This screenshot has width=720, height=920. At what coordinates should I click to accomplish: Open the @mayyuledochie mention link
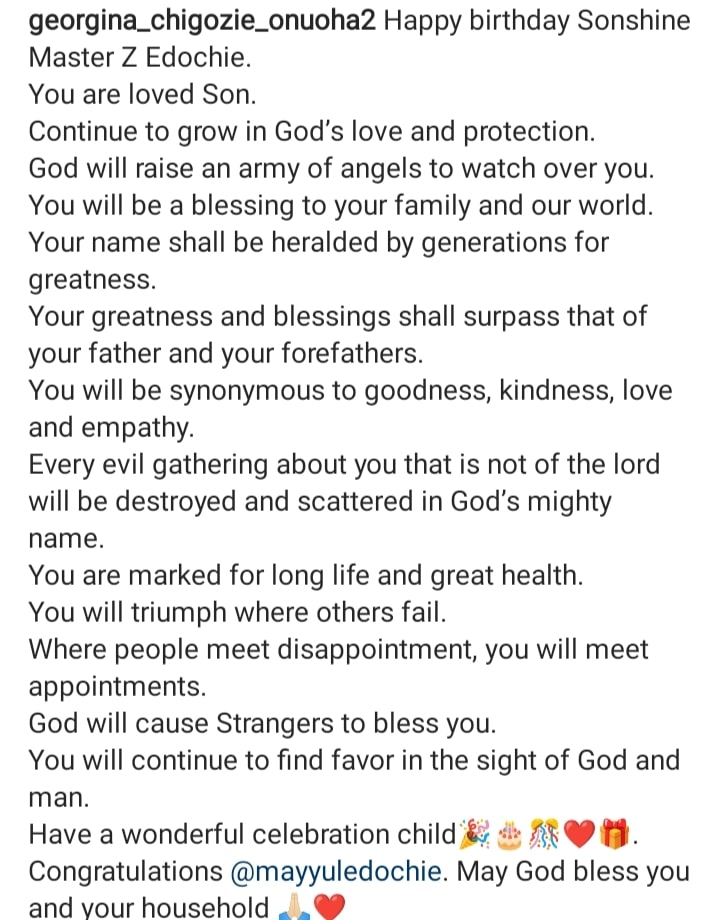point(336,871)
